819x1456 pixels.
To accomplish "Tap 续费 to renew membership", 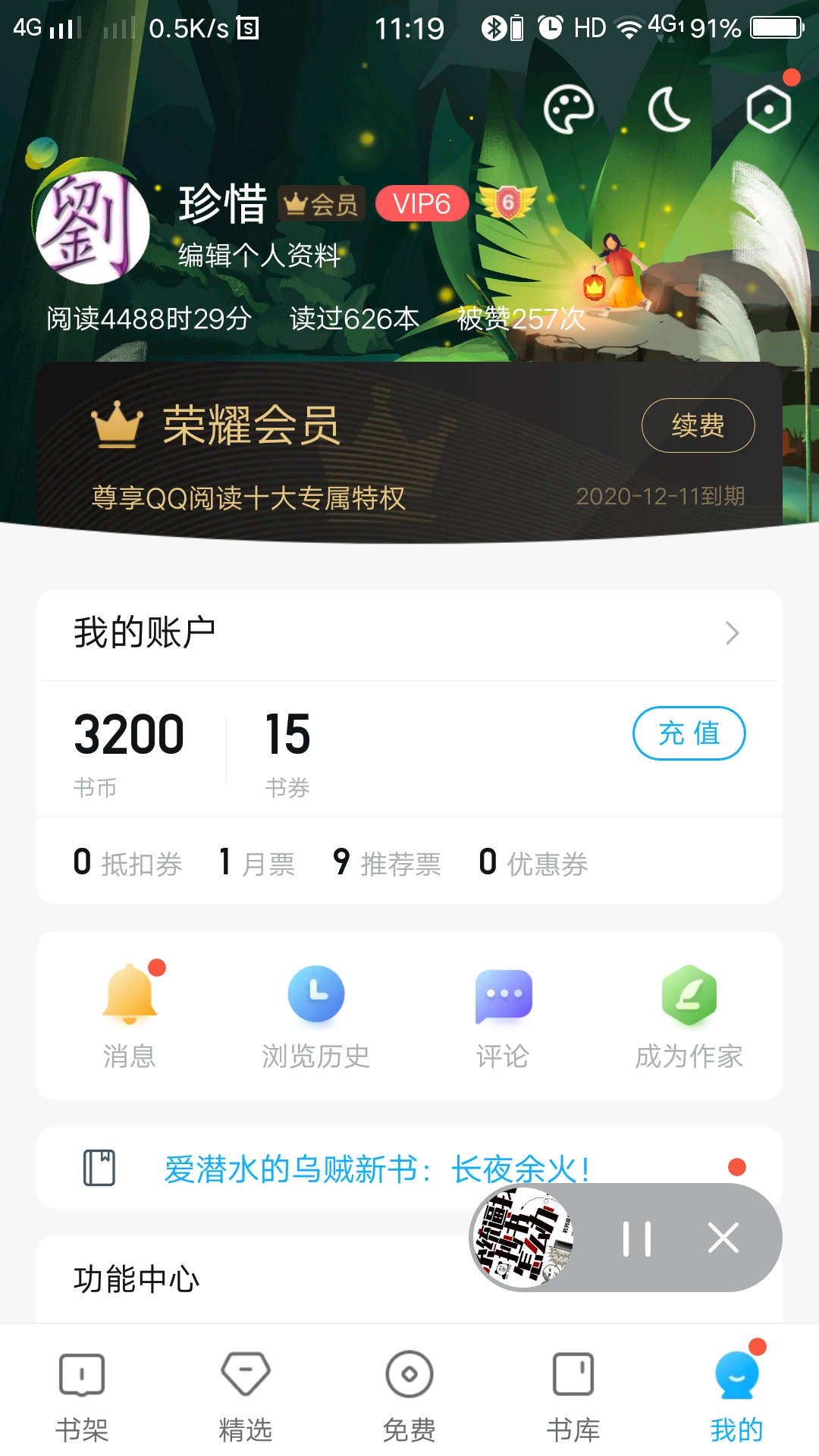I will tap(698, 425).
